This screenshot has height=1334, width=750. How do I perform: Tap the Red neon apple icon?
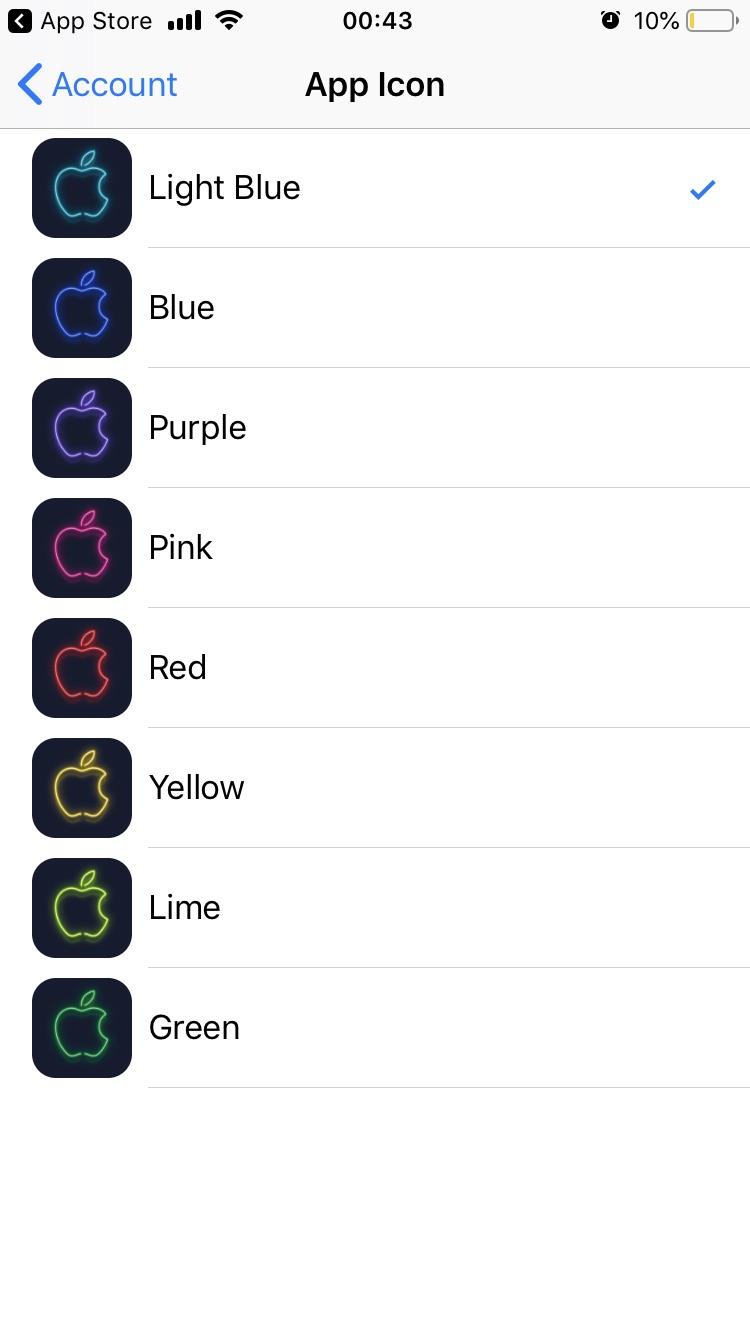coord(82,668)
